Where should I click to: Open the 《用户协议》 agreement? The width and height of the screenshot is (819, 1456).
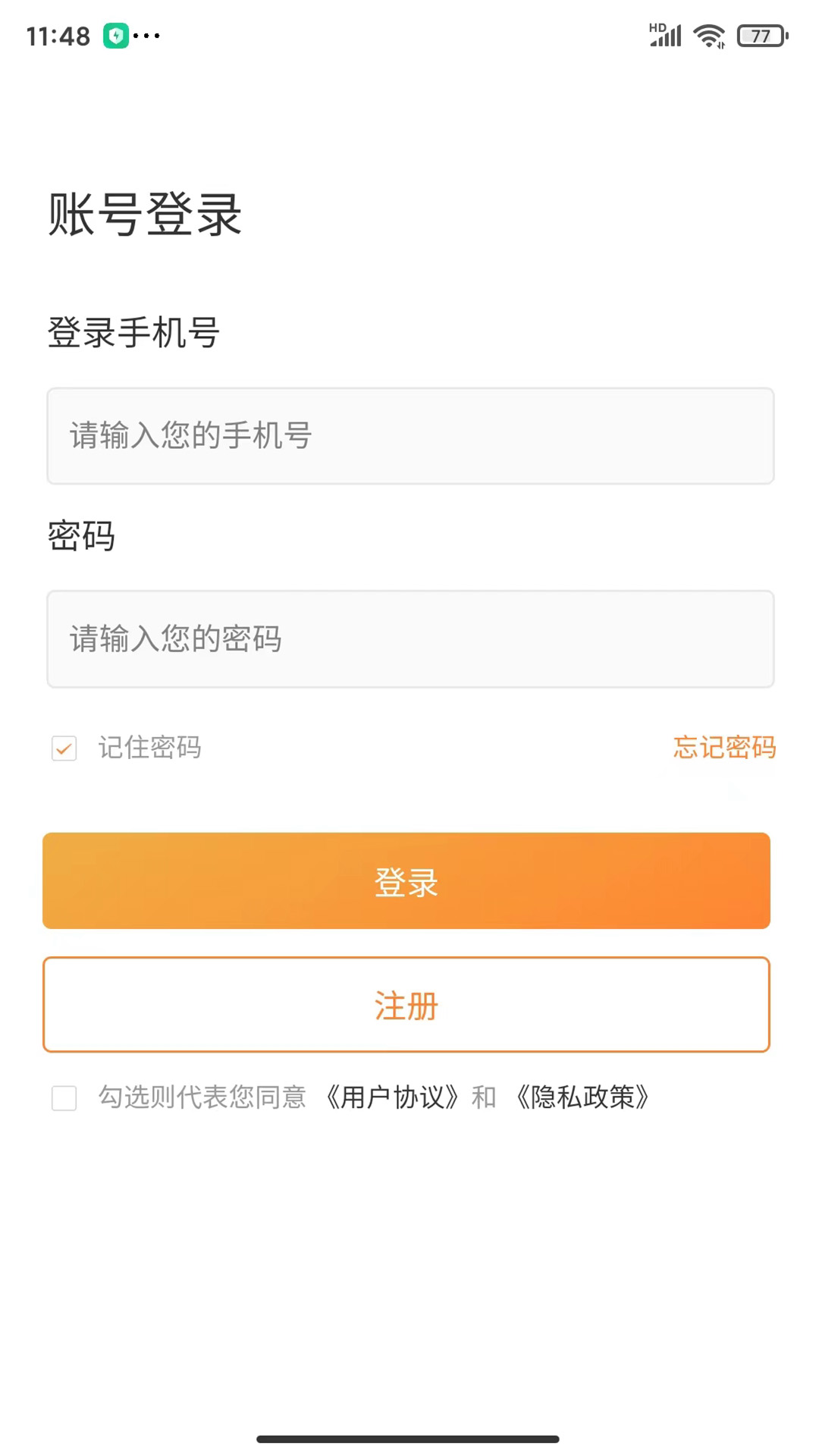tap(393, 1097)
